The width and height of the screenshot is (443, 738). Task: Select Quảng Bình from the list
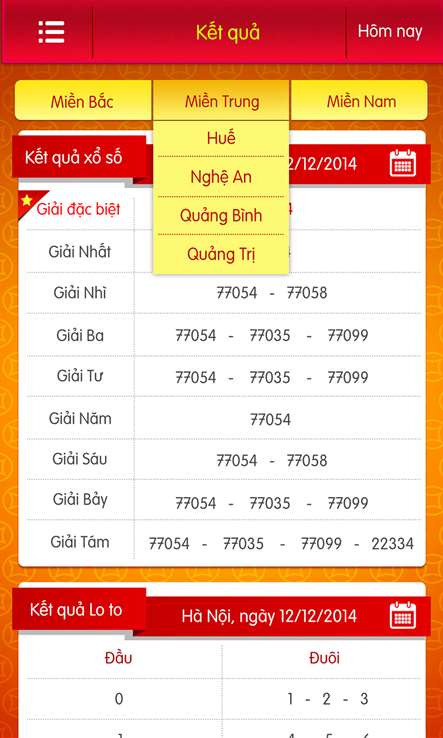click(x=221, y=216)
